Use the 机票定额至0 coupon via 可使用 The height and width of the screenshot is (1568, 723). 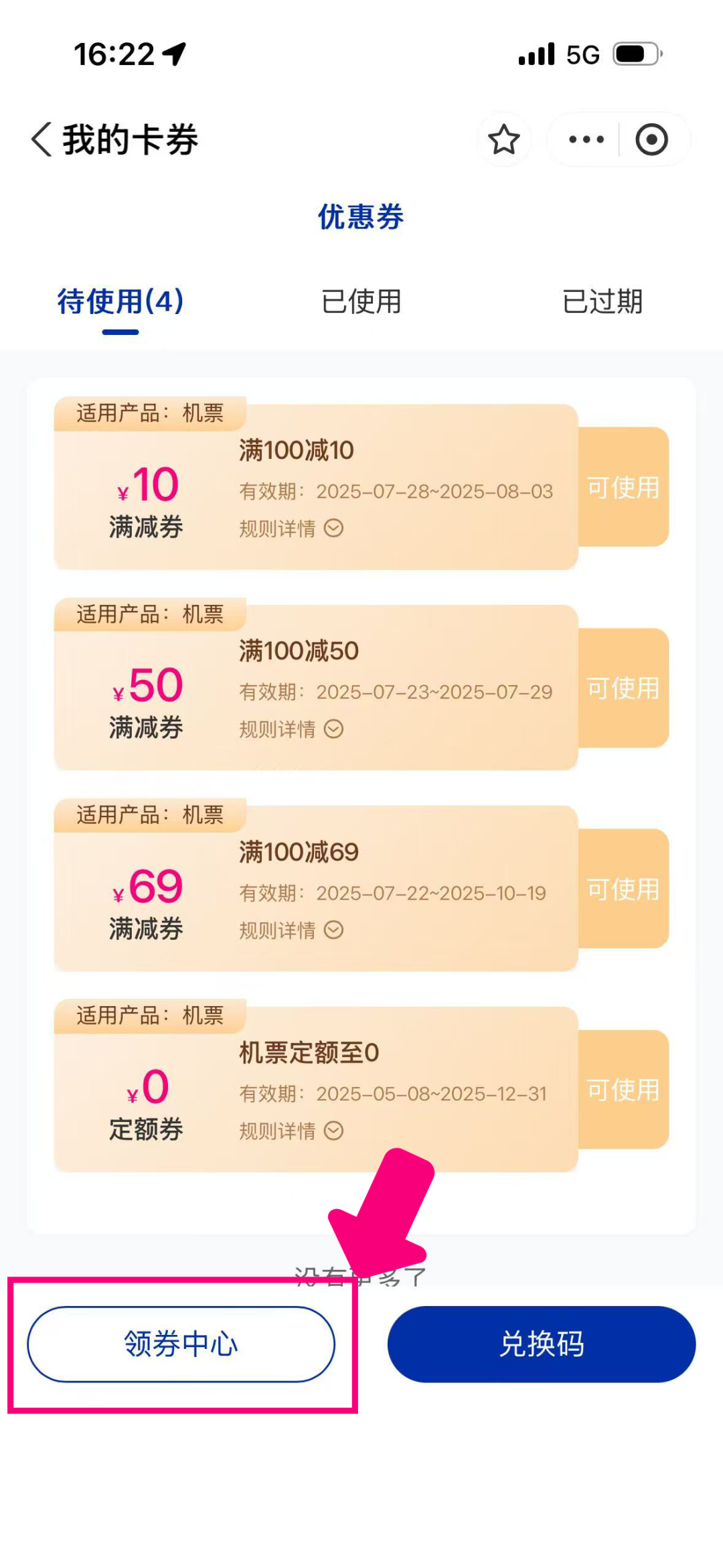pos(623,1090)
